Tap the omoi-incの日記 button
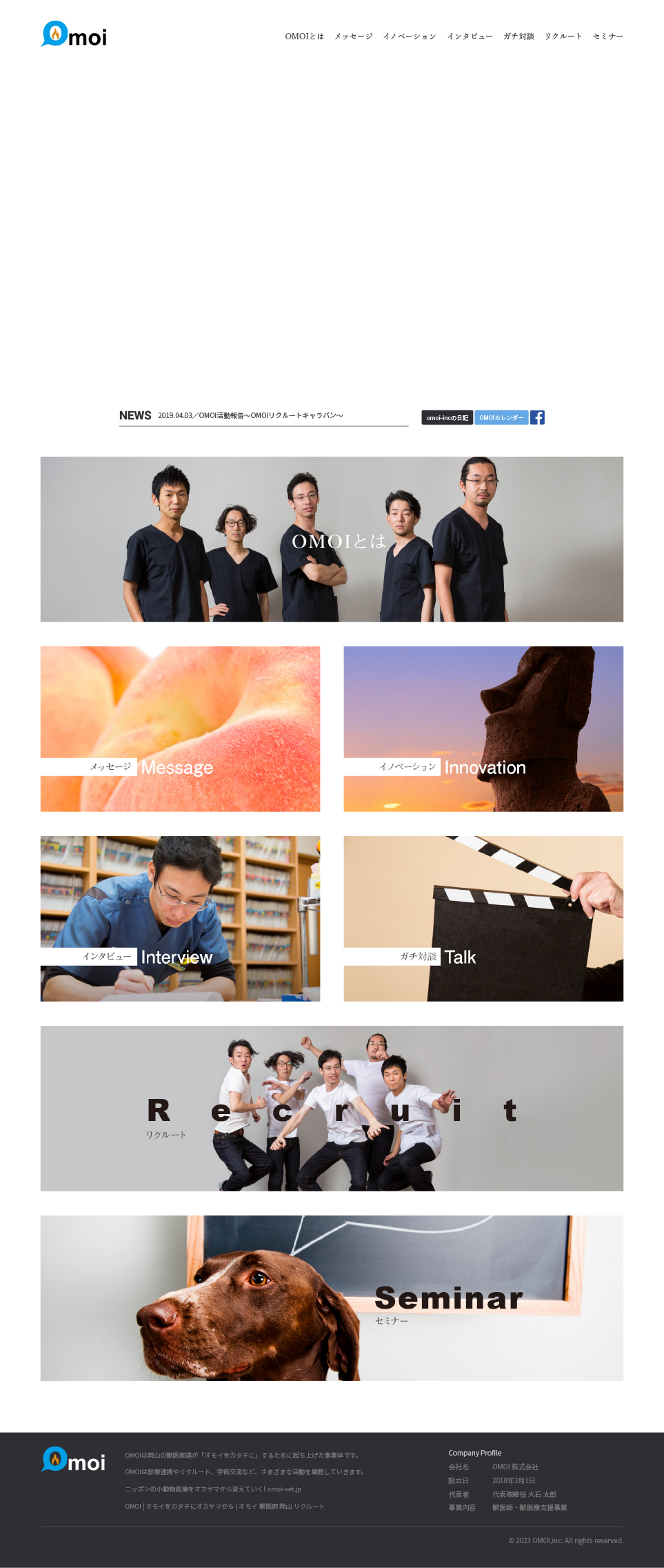 pos(447,418)
